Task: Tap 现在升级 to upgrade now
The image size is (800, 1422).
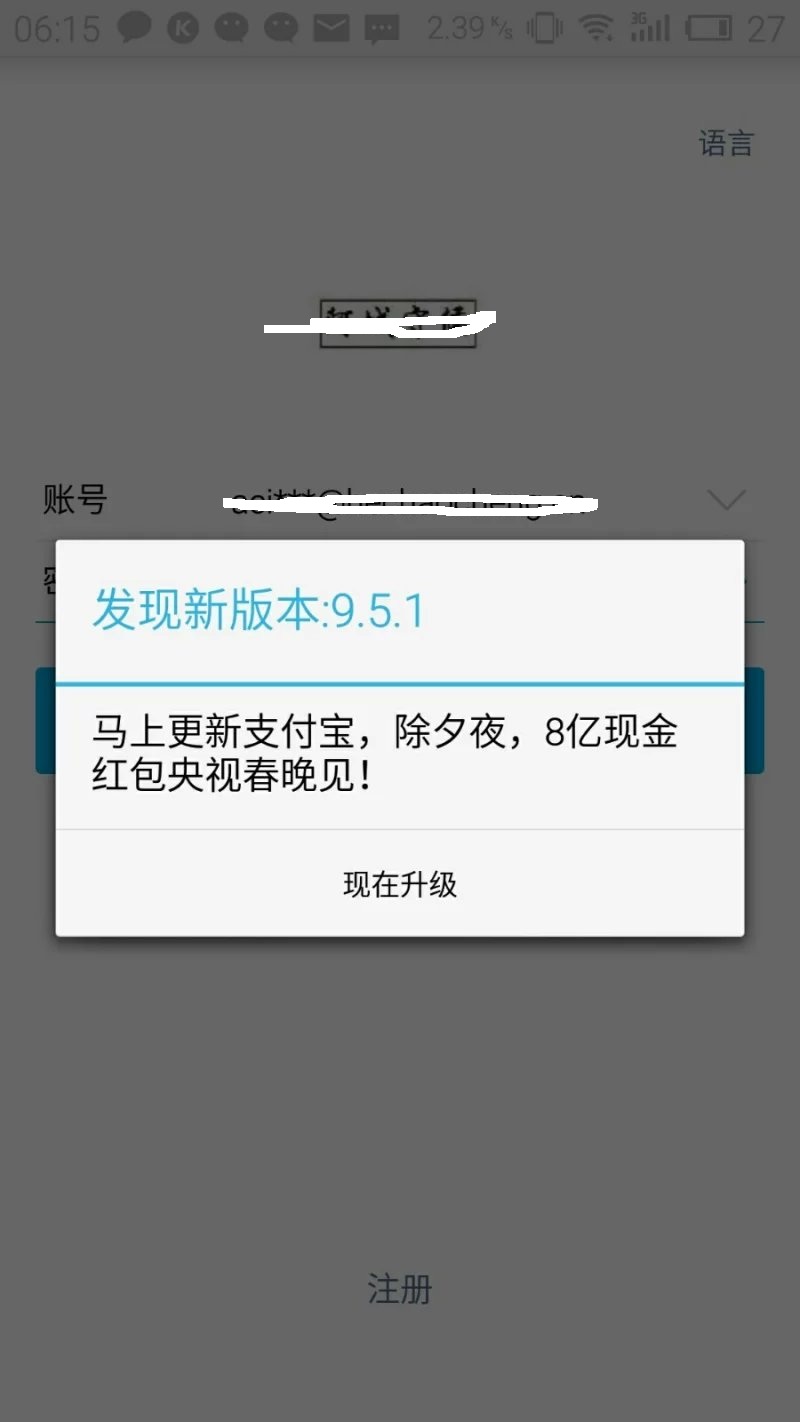Action: click(400, 884)
